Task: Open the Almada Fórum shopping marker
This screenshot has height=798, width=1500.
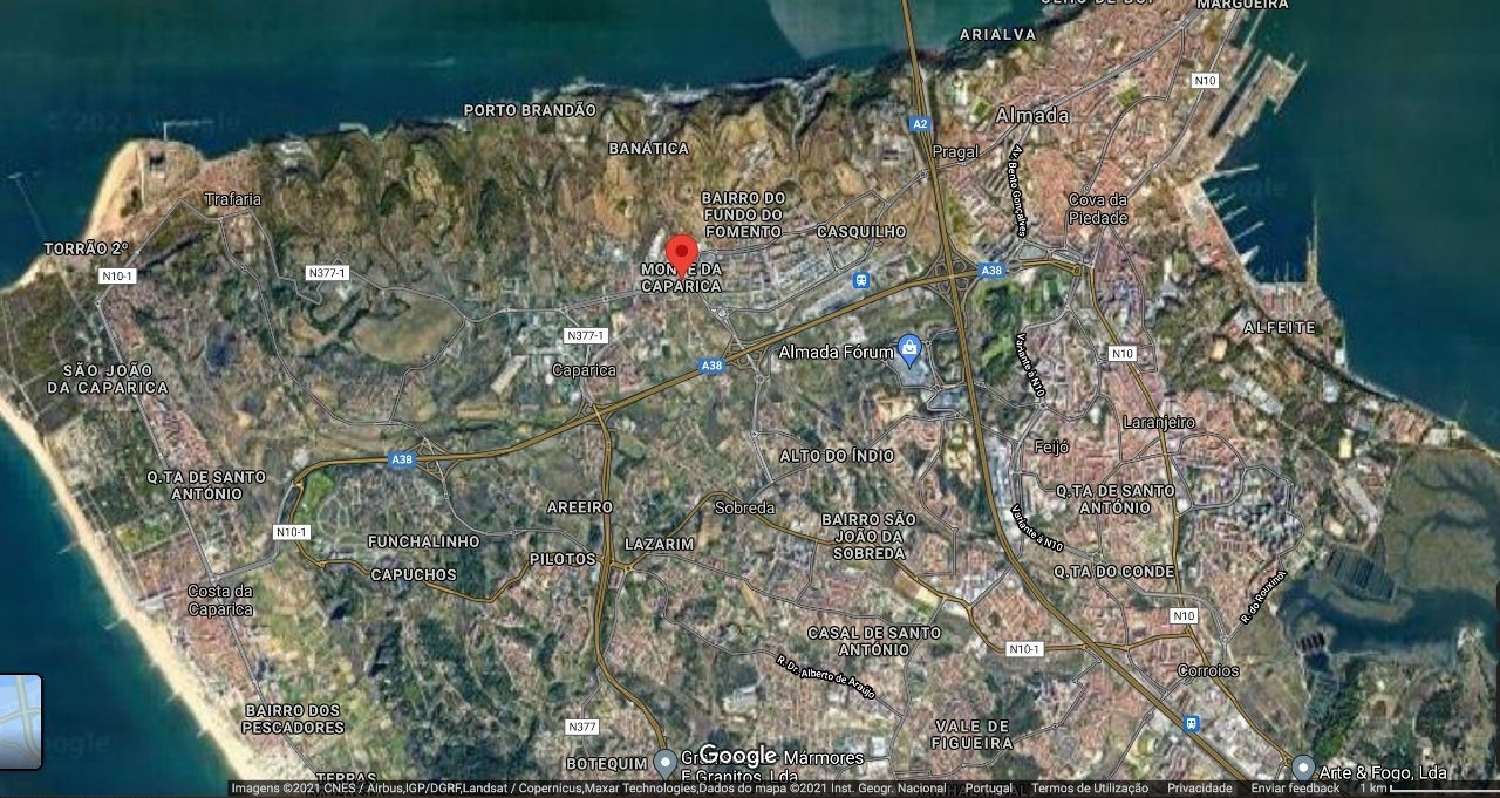Action: coord(909,348)
